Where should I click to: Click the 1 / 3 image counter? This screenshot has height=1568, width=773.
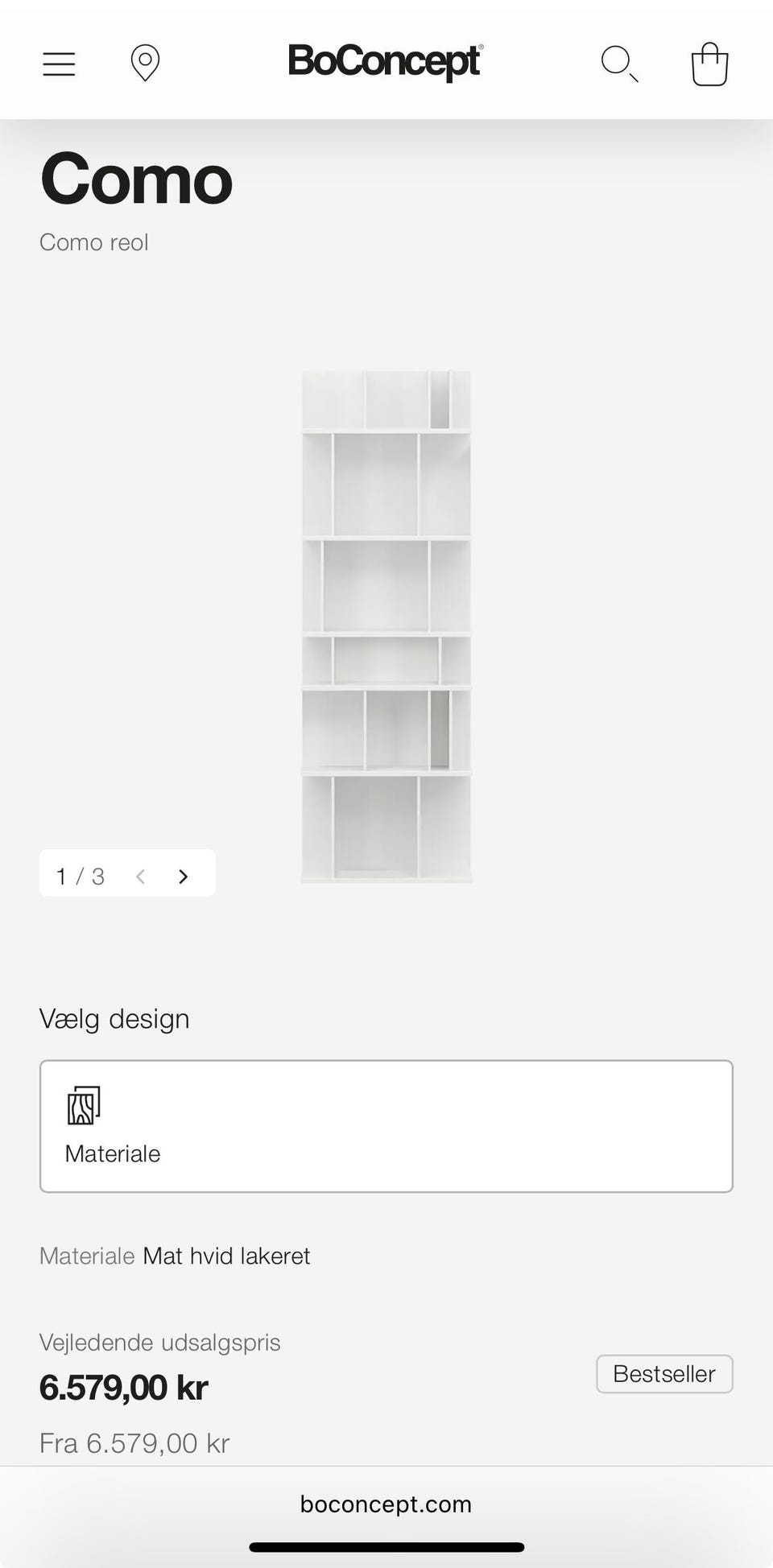(x=79, y=876)
